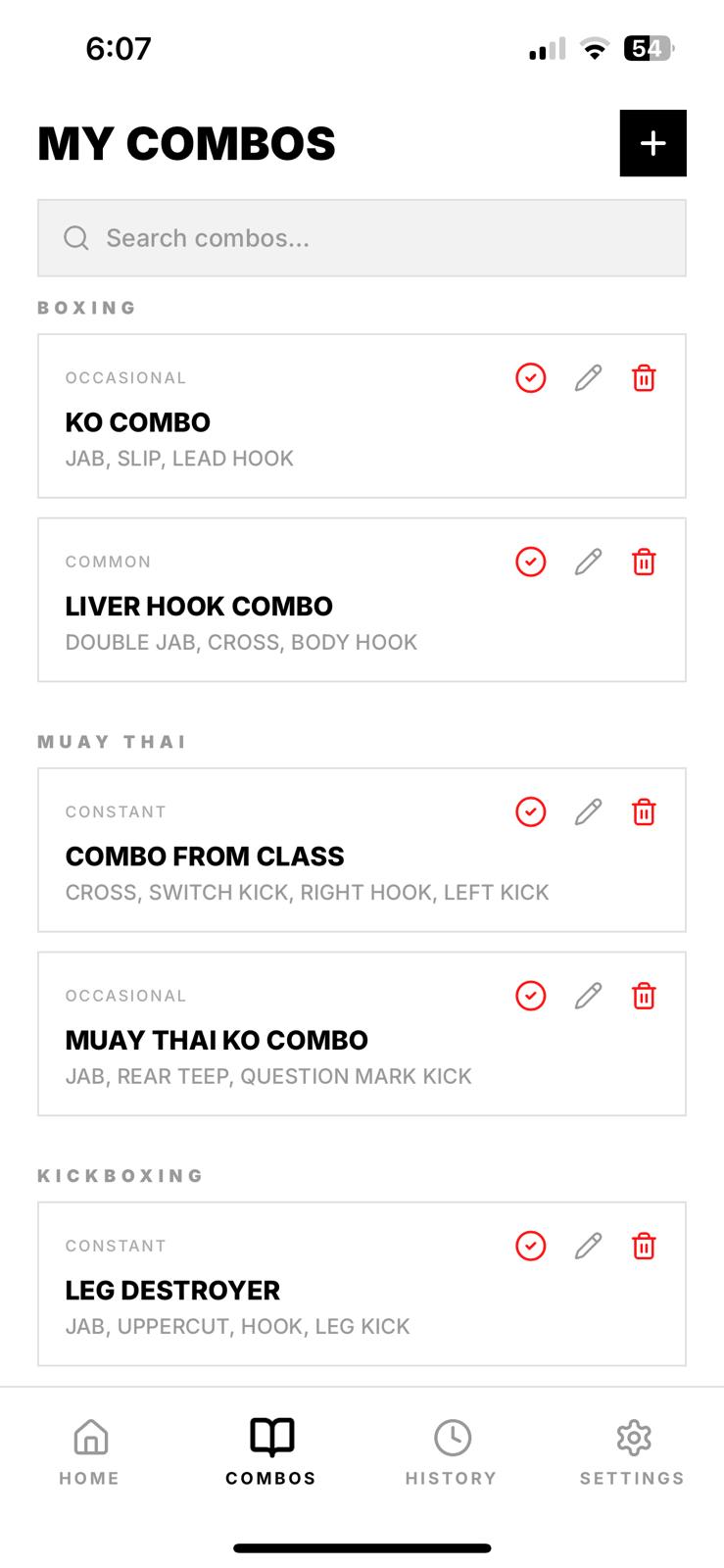Open the Settings gear icon
This screenshot has height=1568, width=724.
pyautogui.click(x=632, y=1438)
